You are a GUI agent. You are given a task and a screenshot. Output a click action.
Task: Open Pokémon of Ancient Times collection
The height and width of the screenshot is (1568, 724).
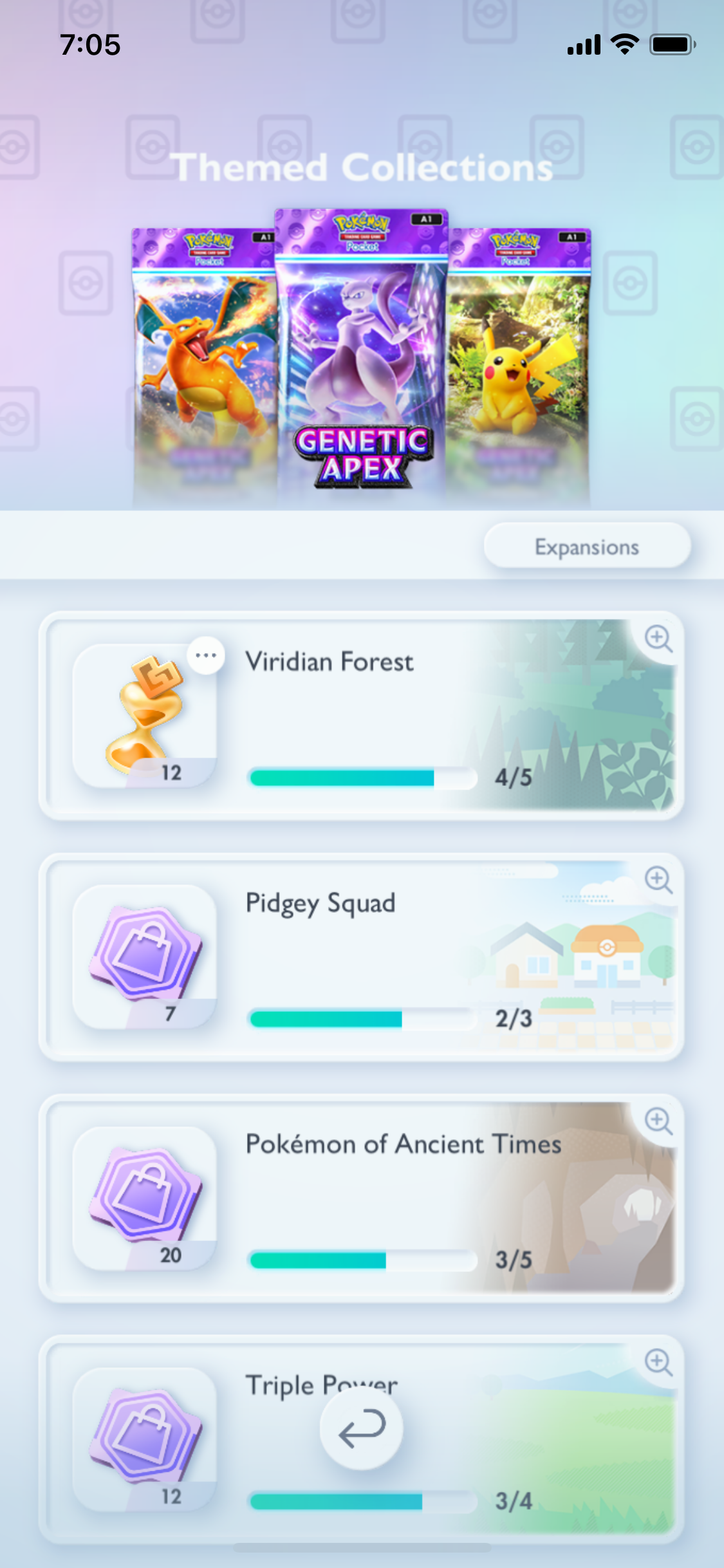point(360,1197)
